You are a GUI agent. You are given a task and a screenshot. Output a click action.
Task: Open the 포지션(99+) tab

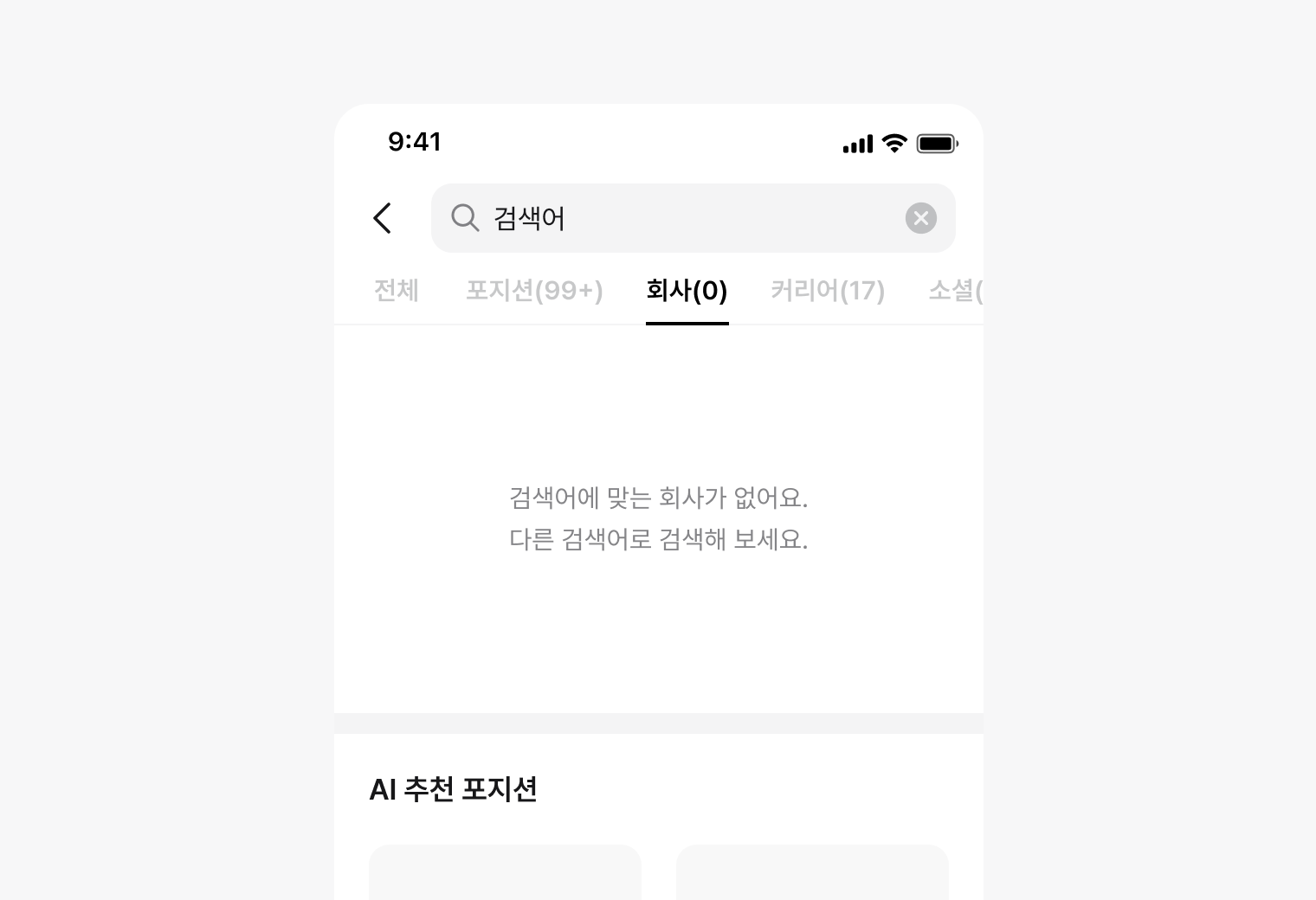pos(534,291)
